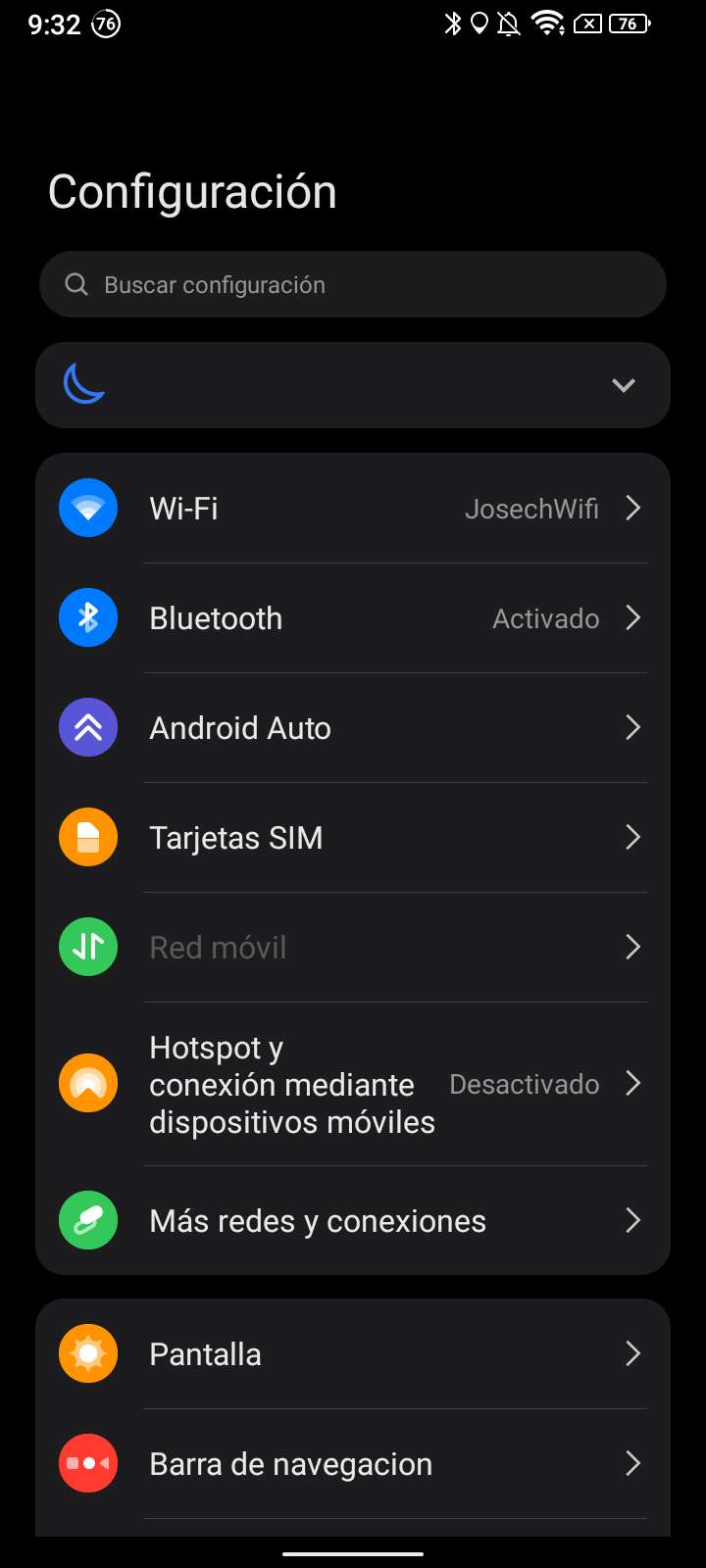Go to Pantalla settings

pyautogui.click(x=353, y=1354)
